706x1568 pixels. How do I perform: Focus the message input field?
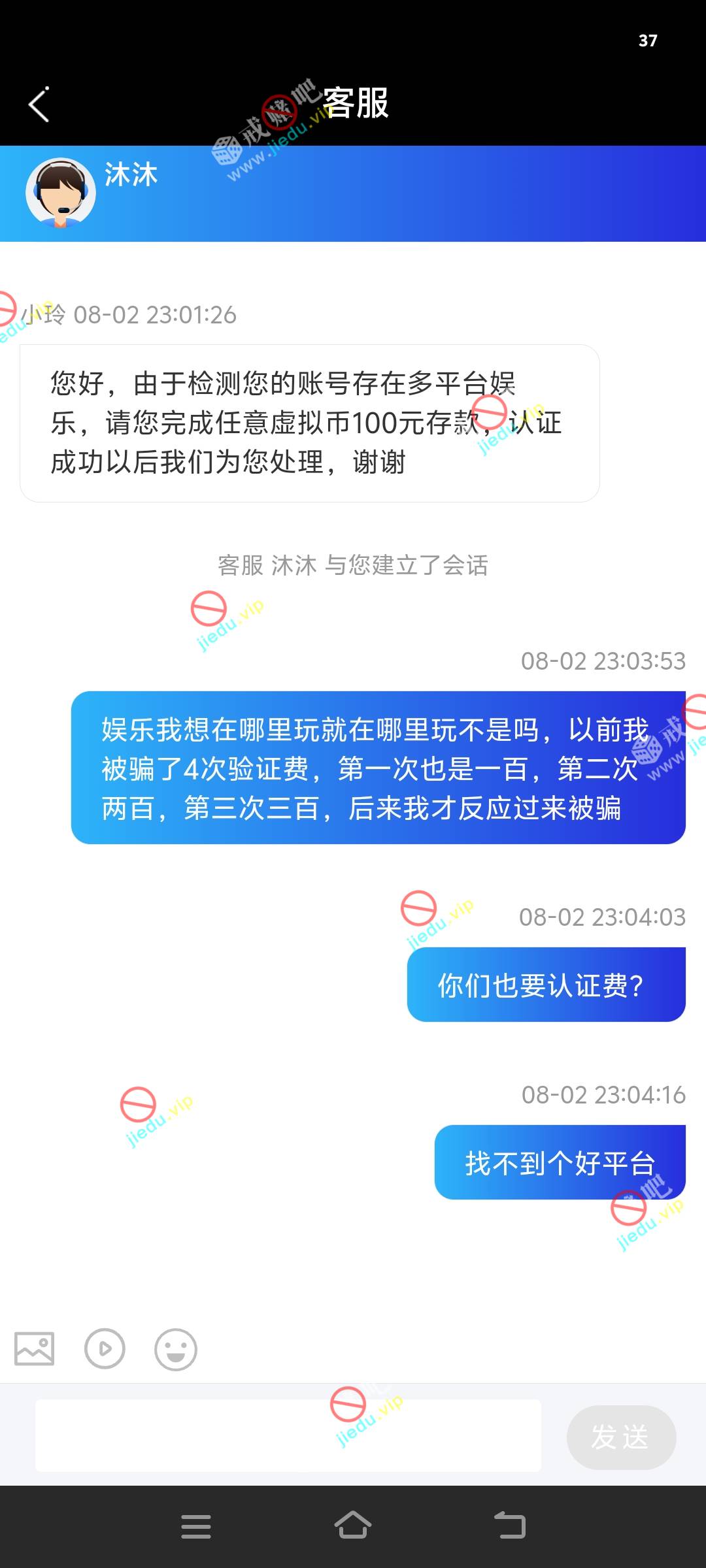click(x=288, y=1436)
